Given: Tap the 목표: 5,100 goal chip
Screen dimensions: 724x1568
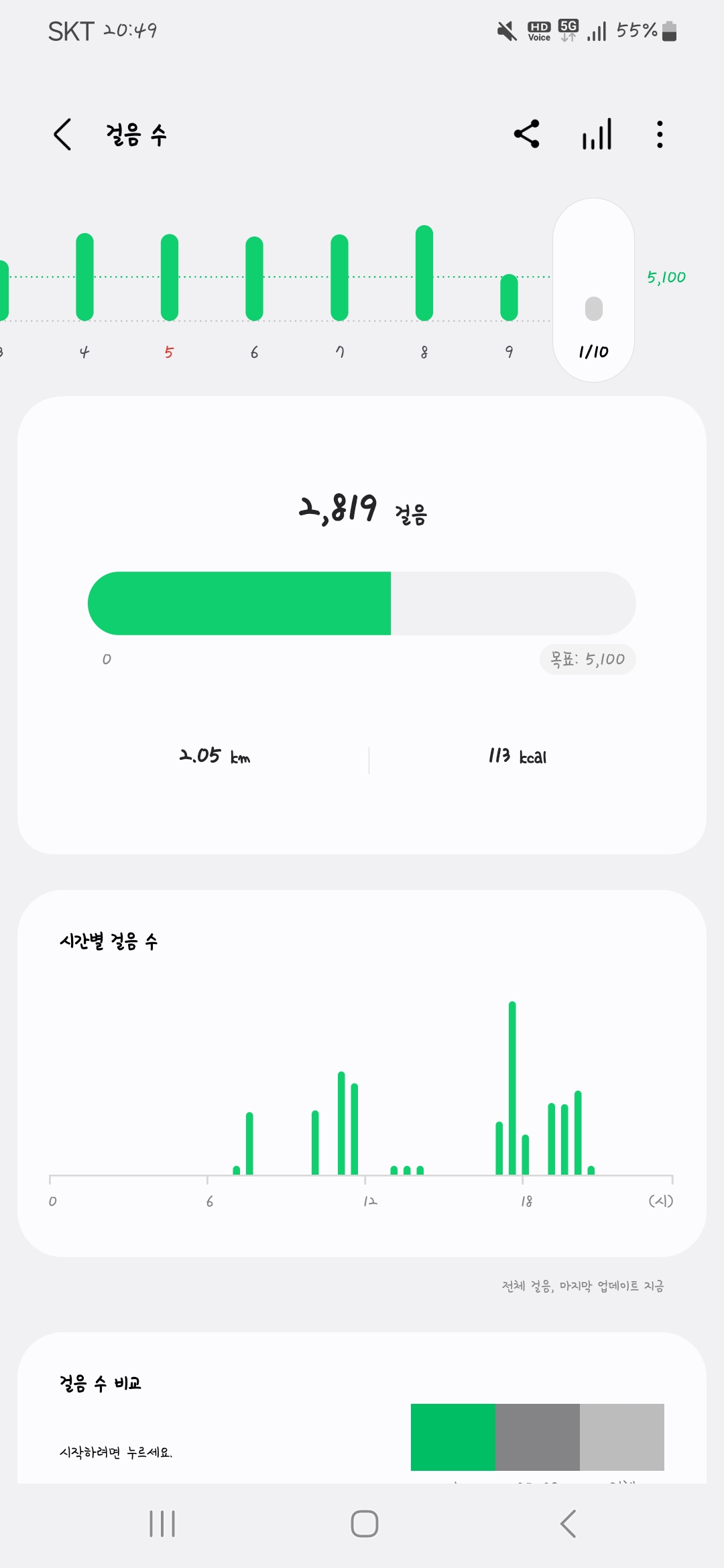Looking at the screenshot, I should tap(587, 659).
